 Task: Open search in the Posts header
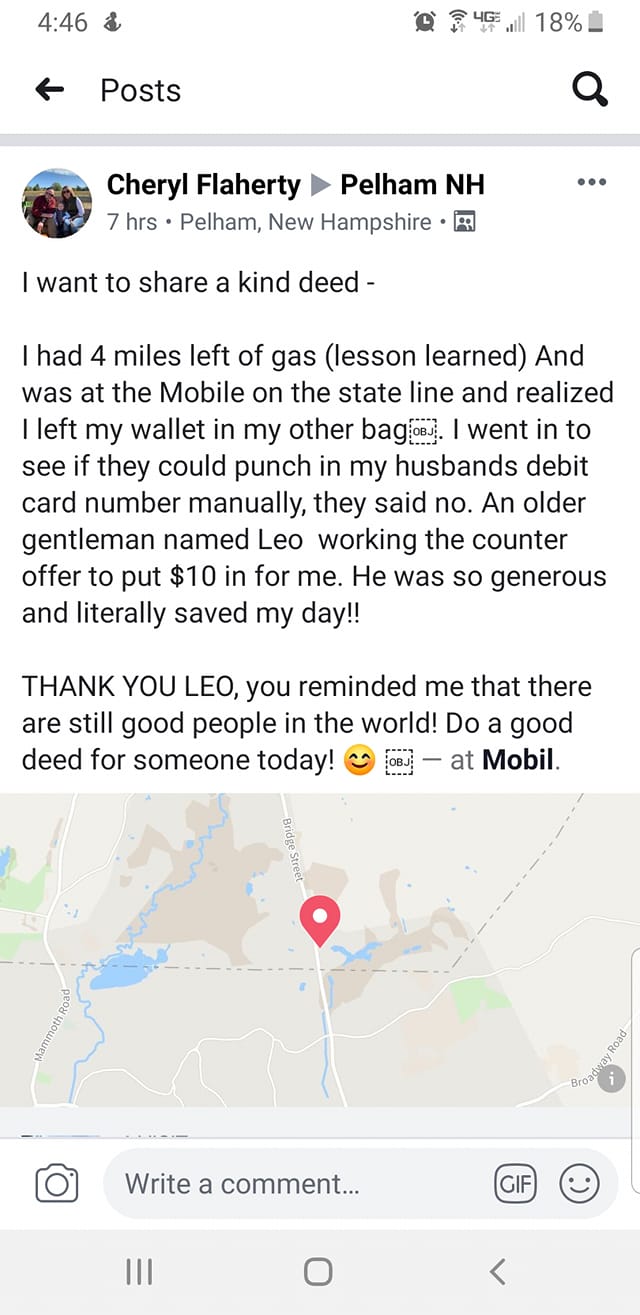coord(589,90)
